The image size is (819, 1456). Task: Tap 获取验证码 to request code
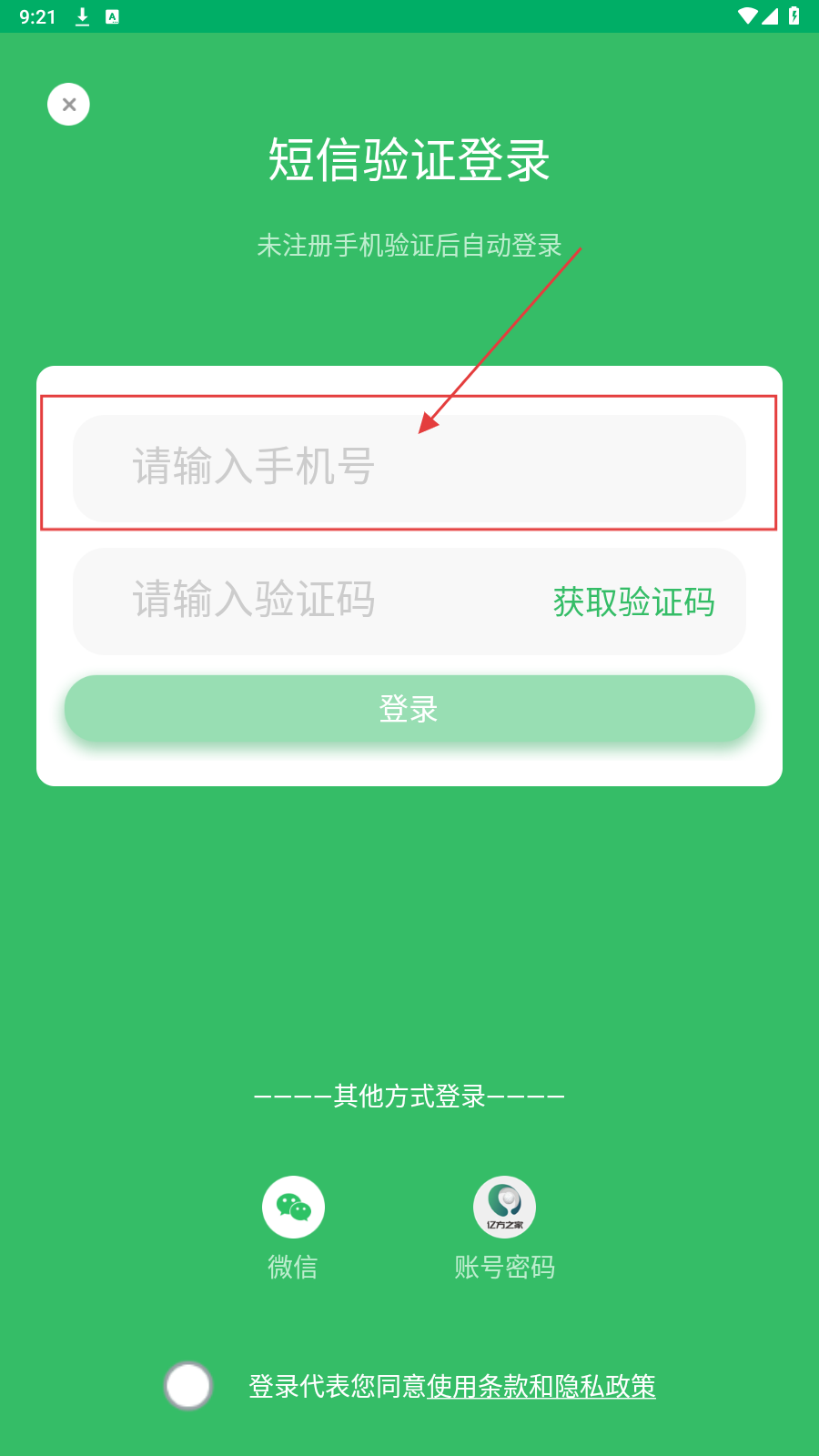pyautogui.click(x=633, y=602)
